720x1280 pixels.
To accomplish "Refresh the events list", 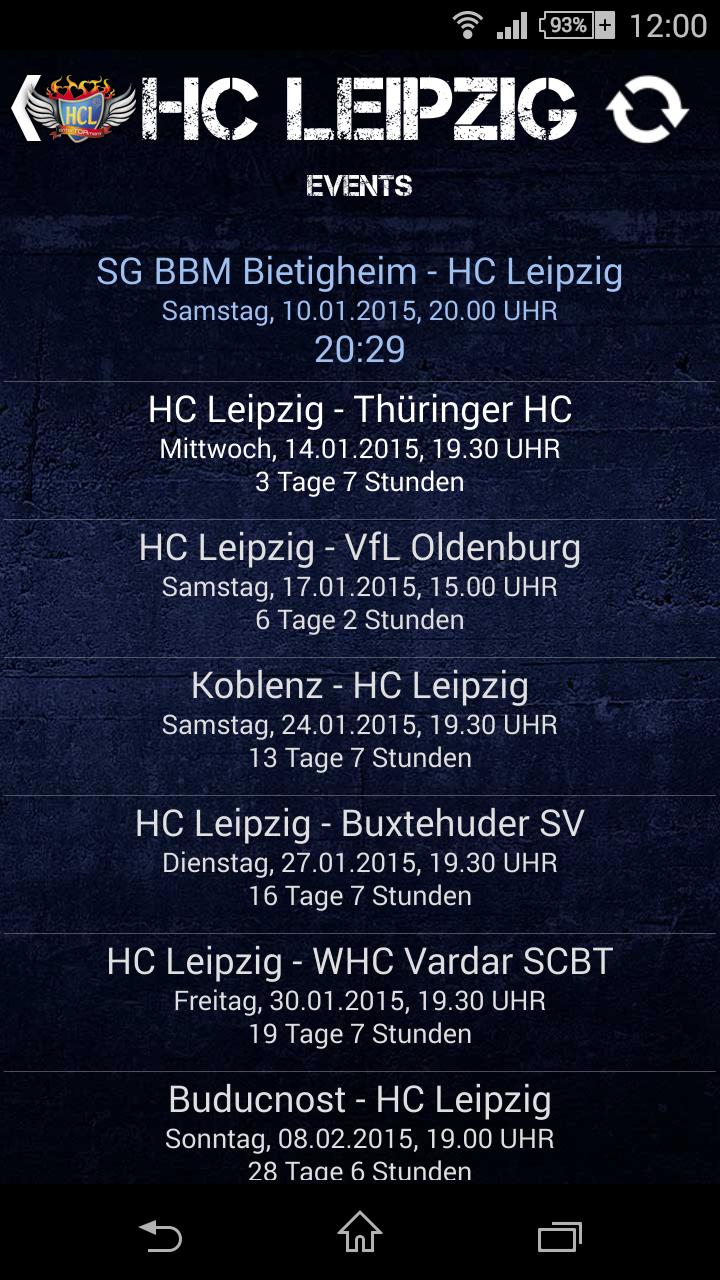I will coord(648,108).
